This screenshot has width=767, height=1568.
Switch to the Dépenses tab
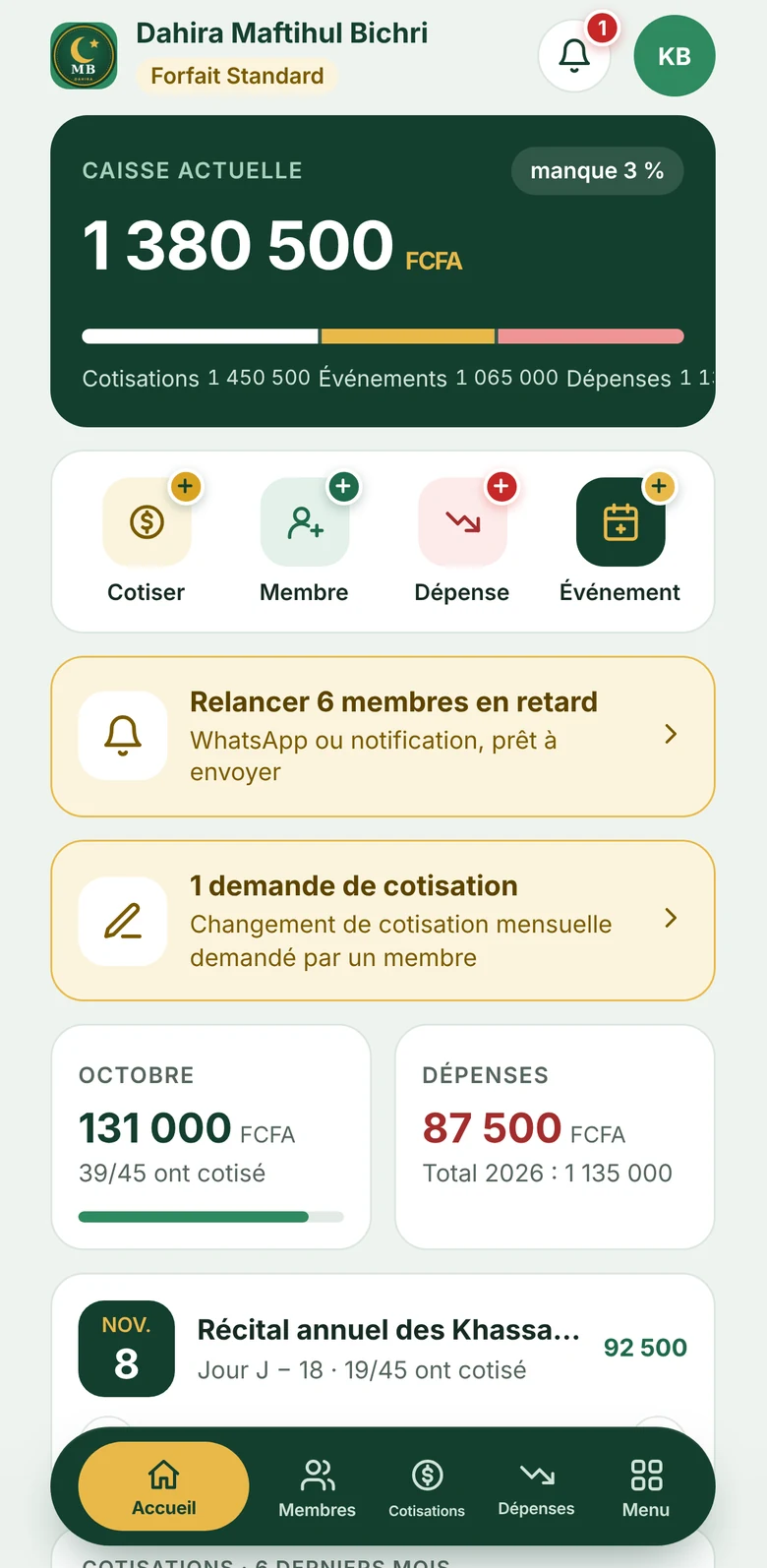(536, 1486)
